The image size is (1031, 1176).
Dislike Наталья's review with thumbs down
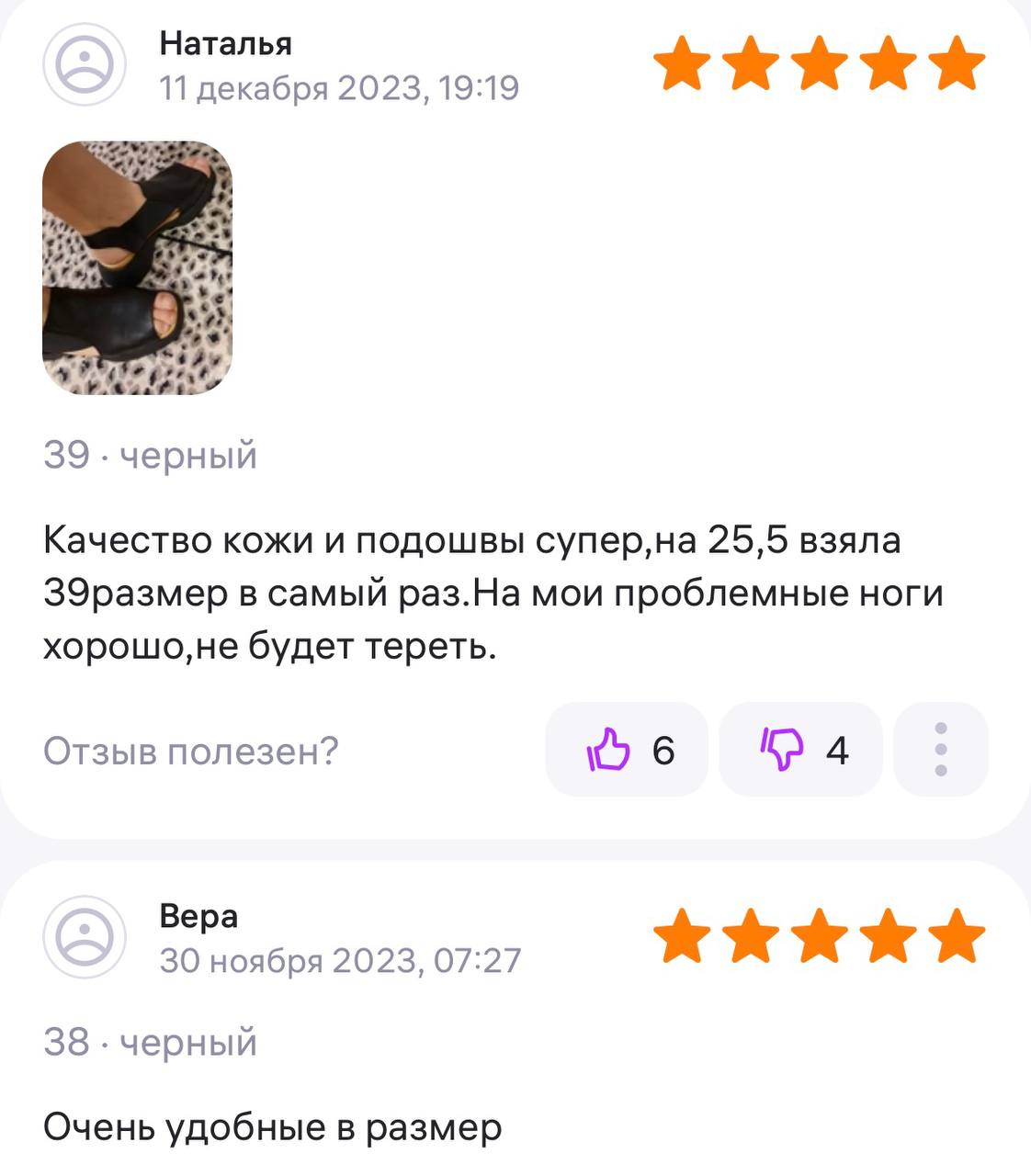[x=799, y=750]
